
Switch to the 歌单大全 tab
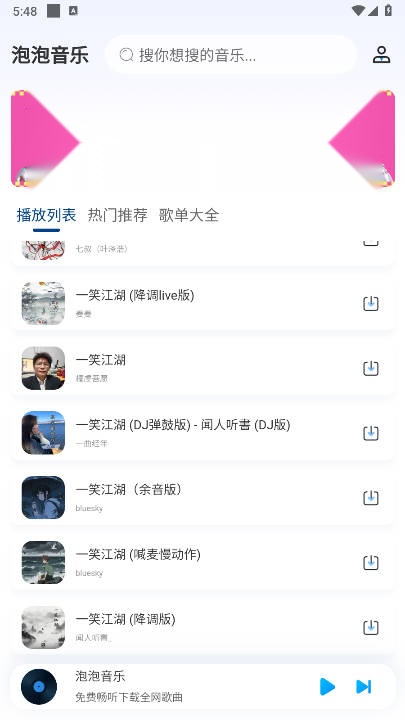tap(189, 215)
